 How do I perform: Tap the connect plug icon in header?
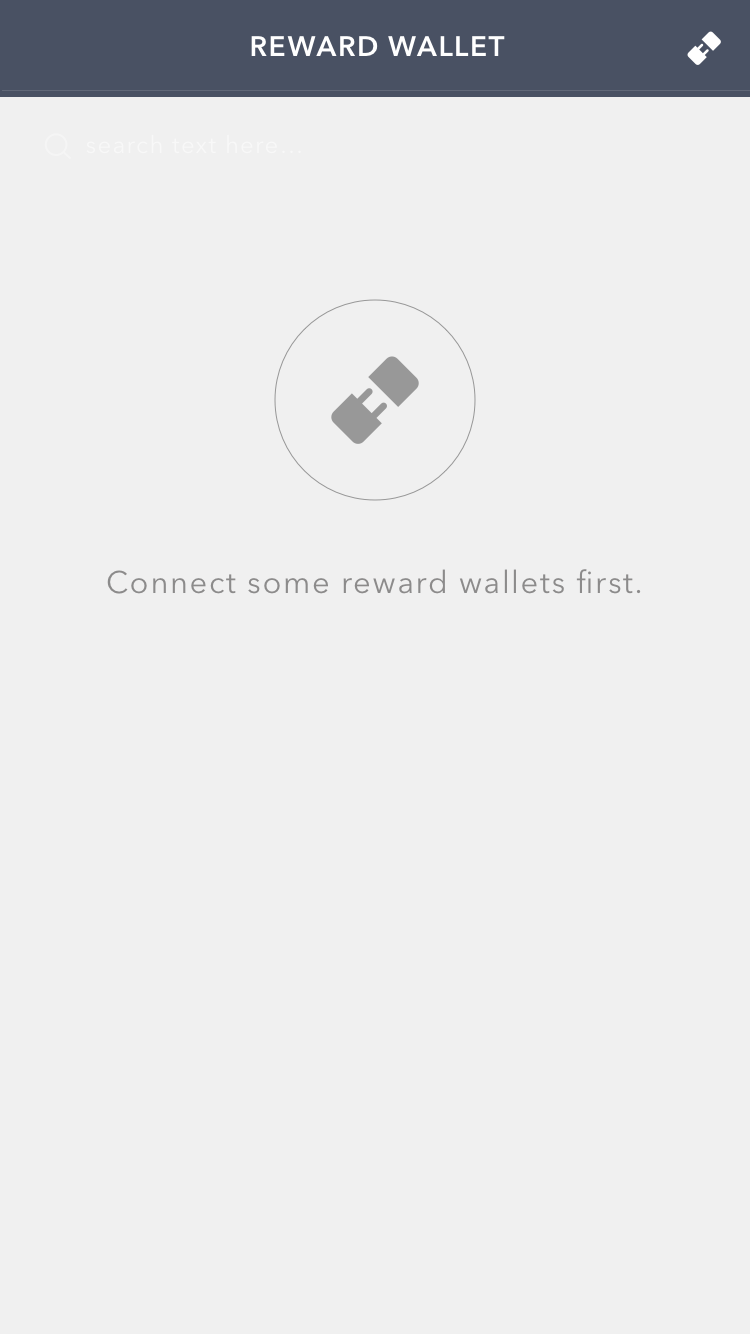704,48
